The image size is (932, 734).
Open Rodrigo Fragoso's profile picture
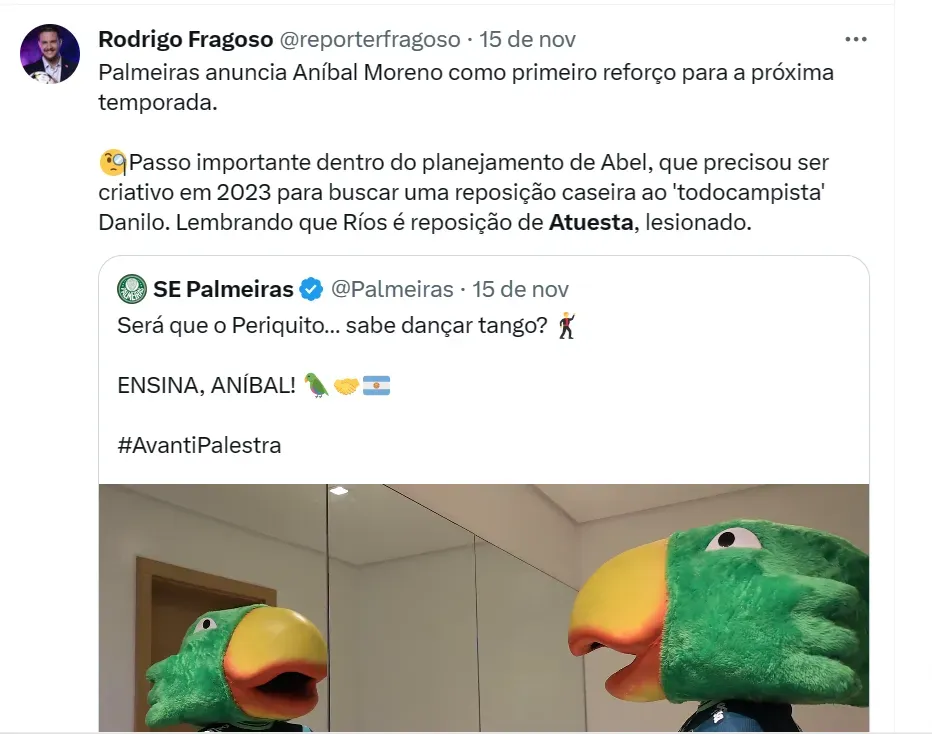(49, 54)
